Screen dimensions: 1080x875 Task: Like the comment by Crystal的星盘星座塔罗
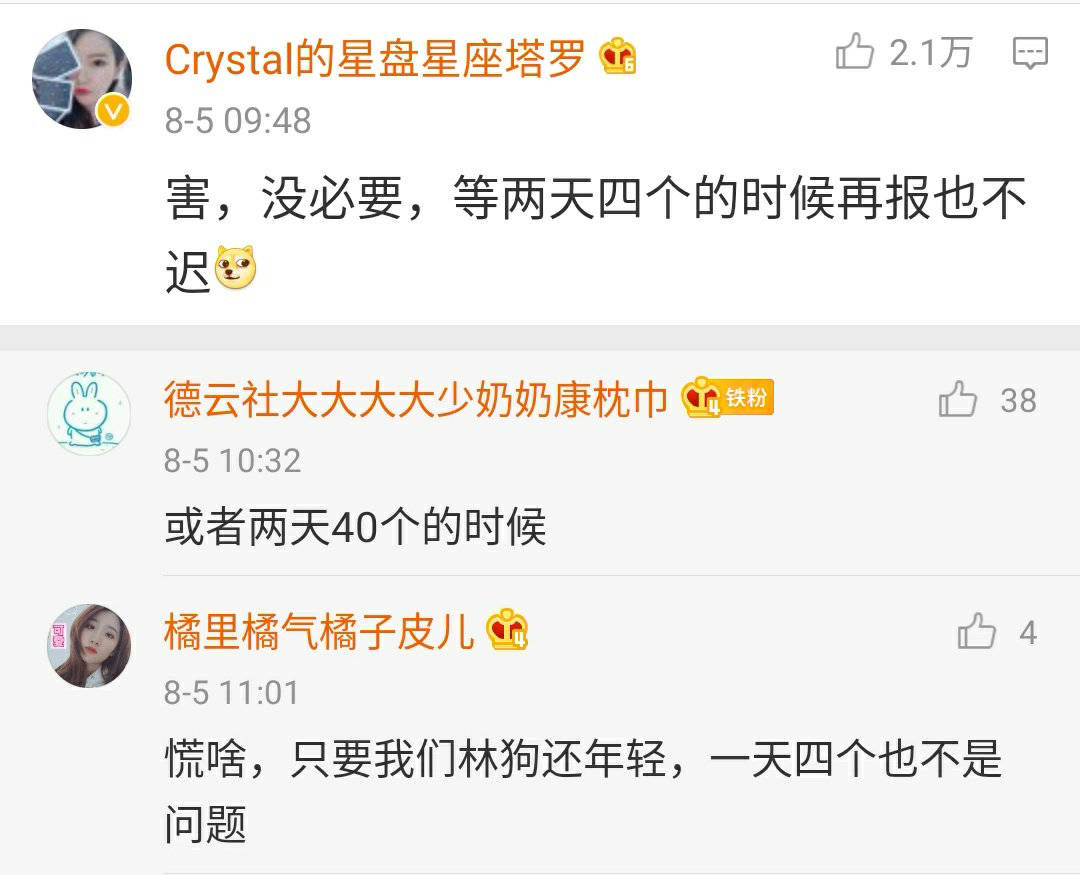click(x=855, y=52)
